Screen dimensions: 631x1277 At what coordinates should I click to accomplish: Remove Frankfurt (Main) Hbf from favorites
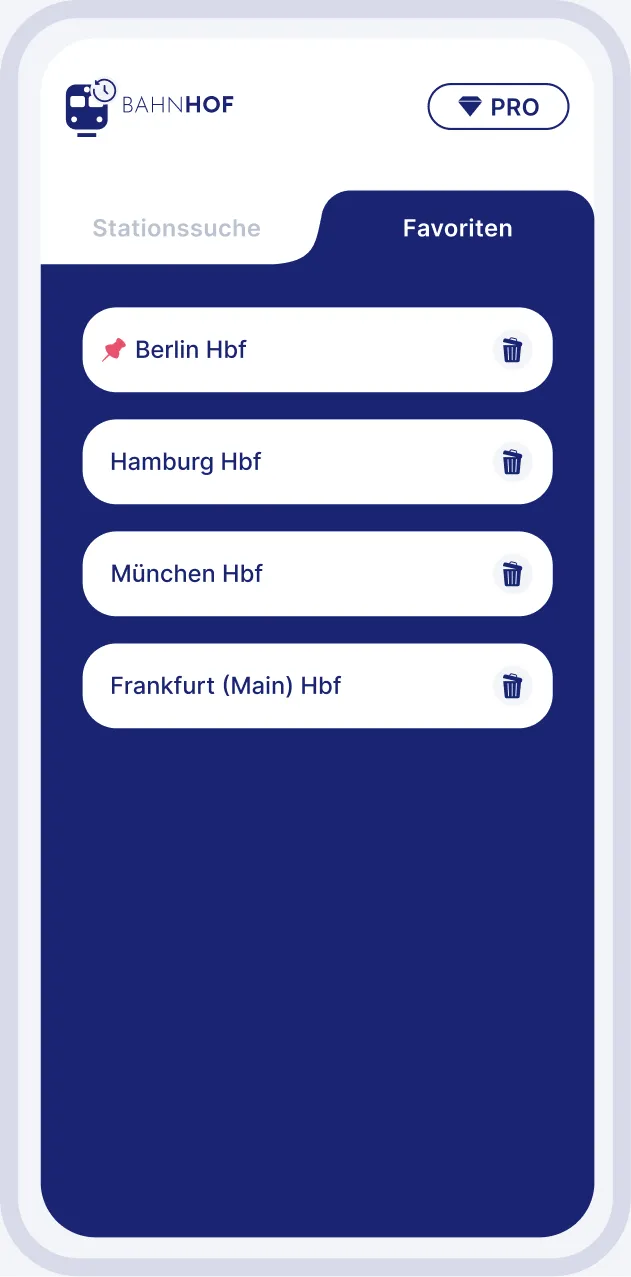click(x=512, y=686)
